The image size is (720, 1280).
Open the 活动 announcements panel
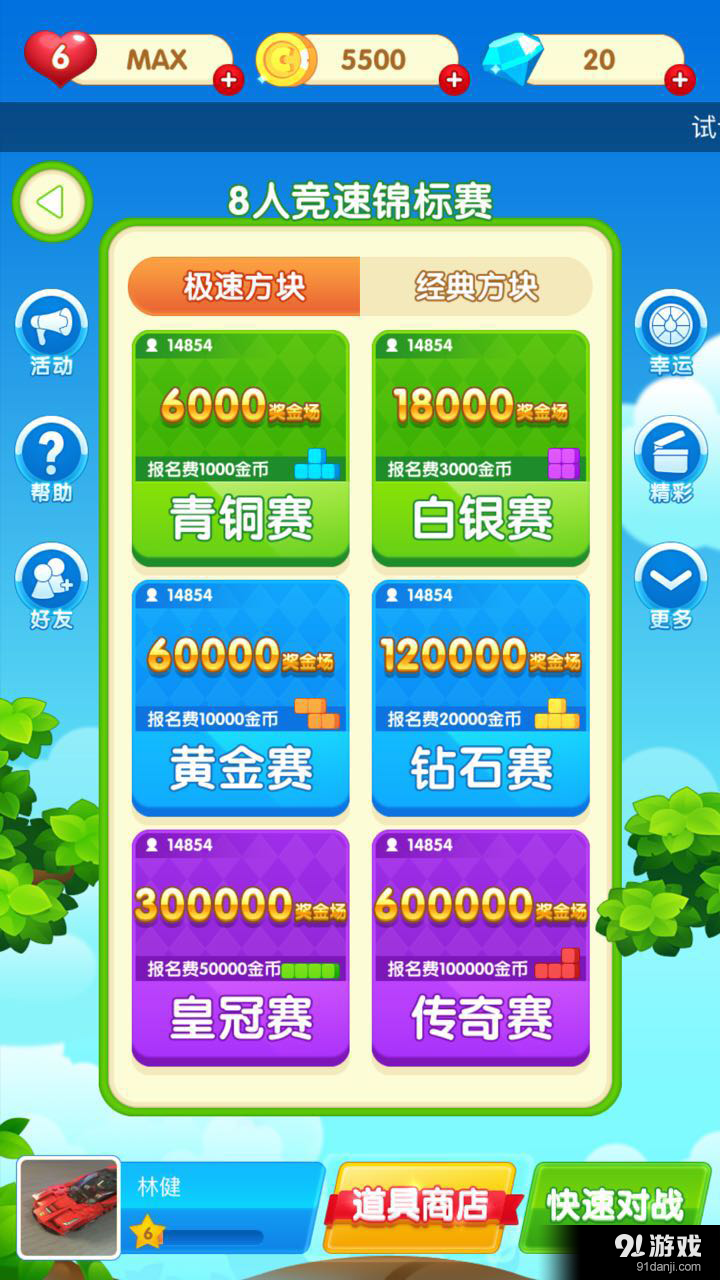click(x=51, y=330)
